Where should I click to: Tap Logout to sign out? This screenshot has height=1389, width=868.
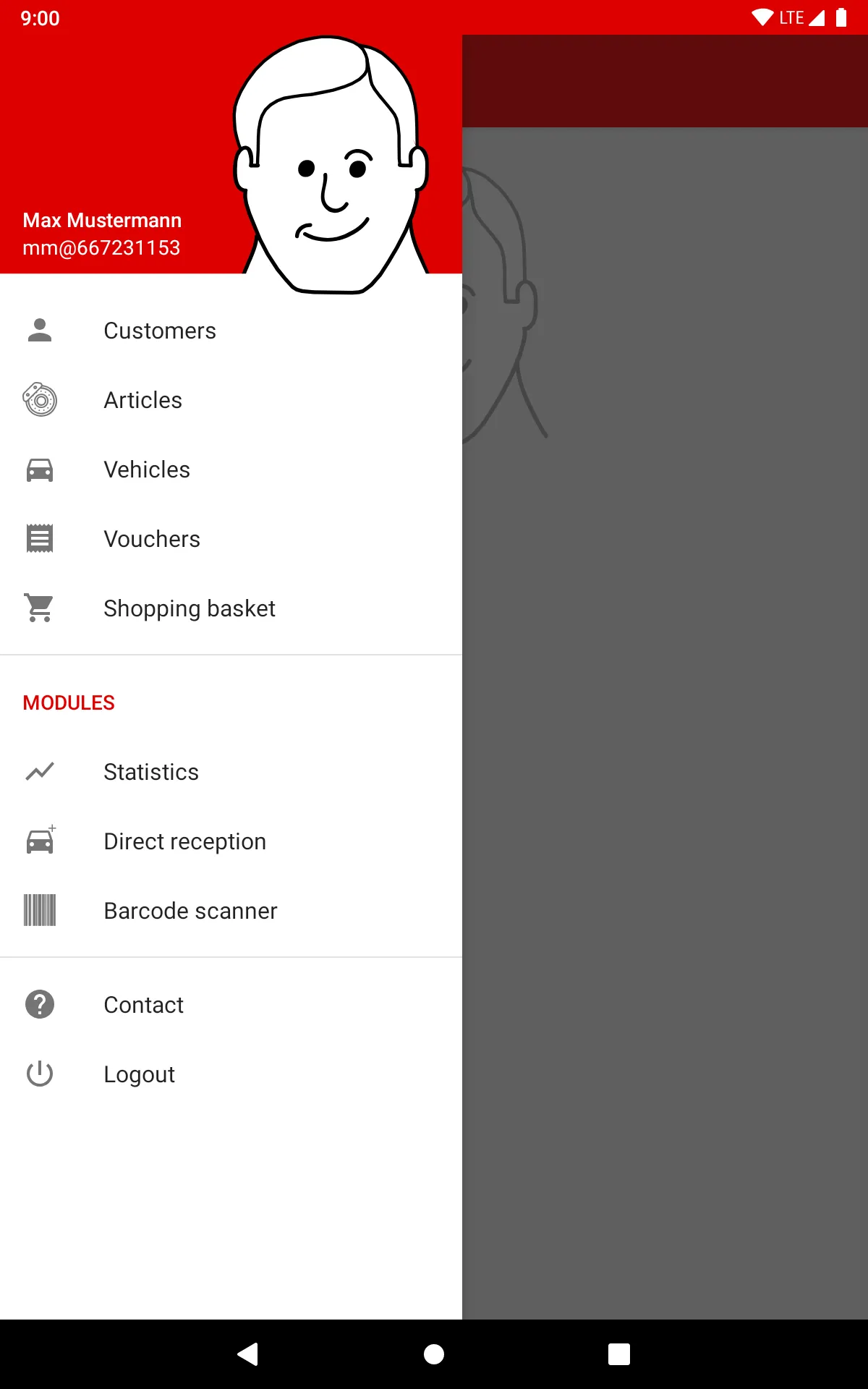coord(139,1074)
